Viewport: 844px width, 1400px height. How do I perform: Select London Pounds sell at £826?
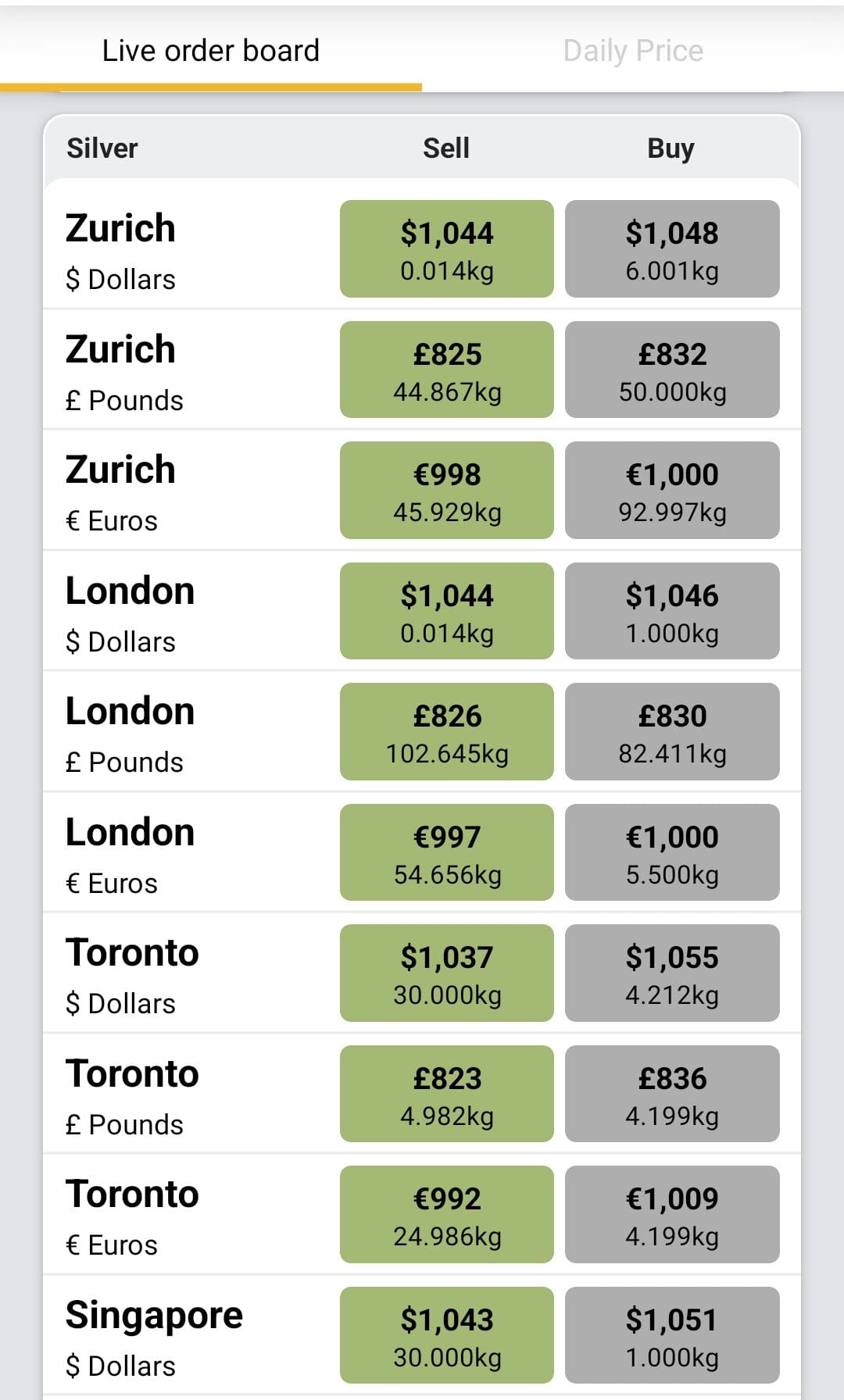pos(447,732)
